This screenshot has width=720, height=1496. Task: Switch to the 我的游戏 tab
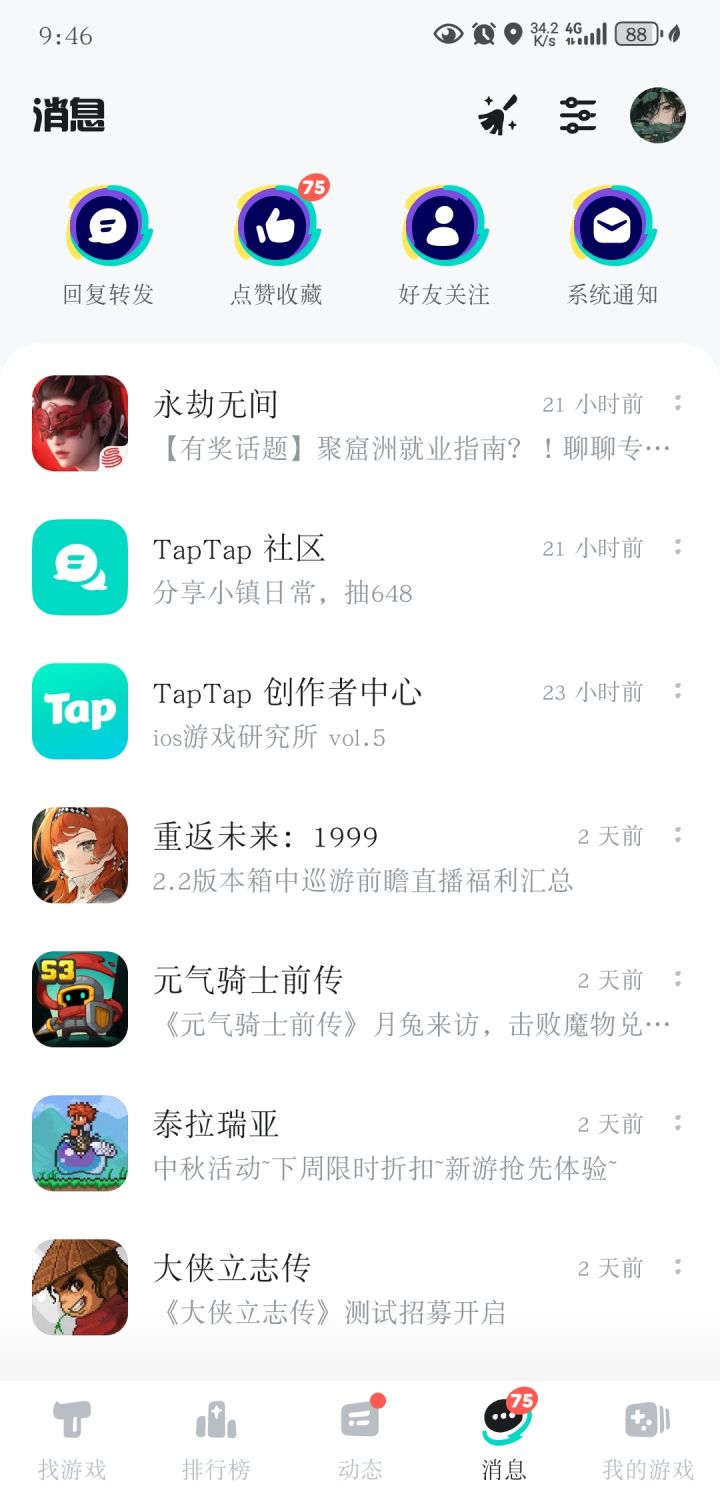647,1440
